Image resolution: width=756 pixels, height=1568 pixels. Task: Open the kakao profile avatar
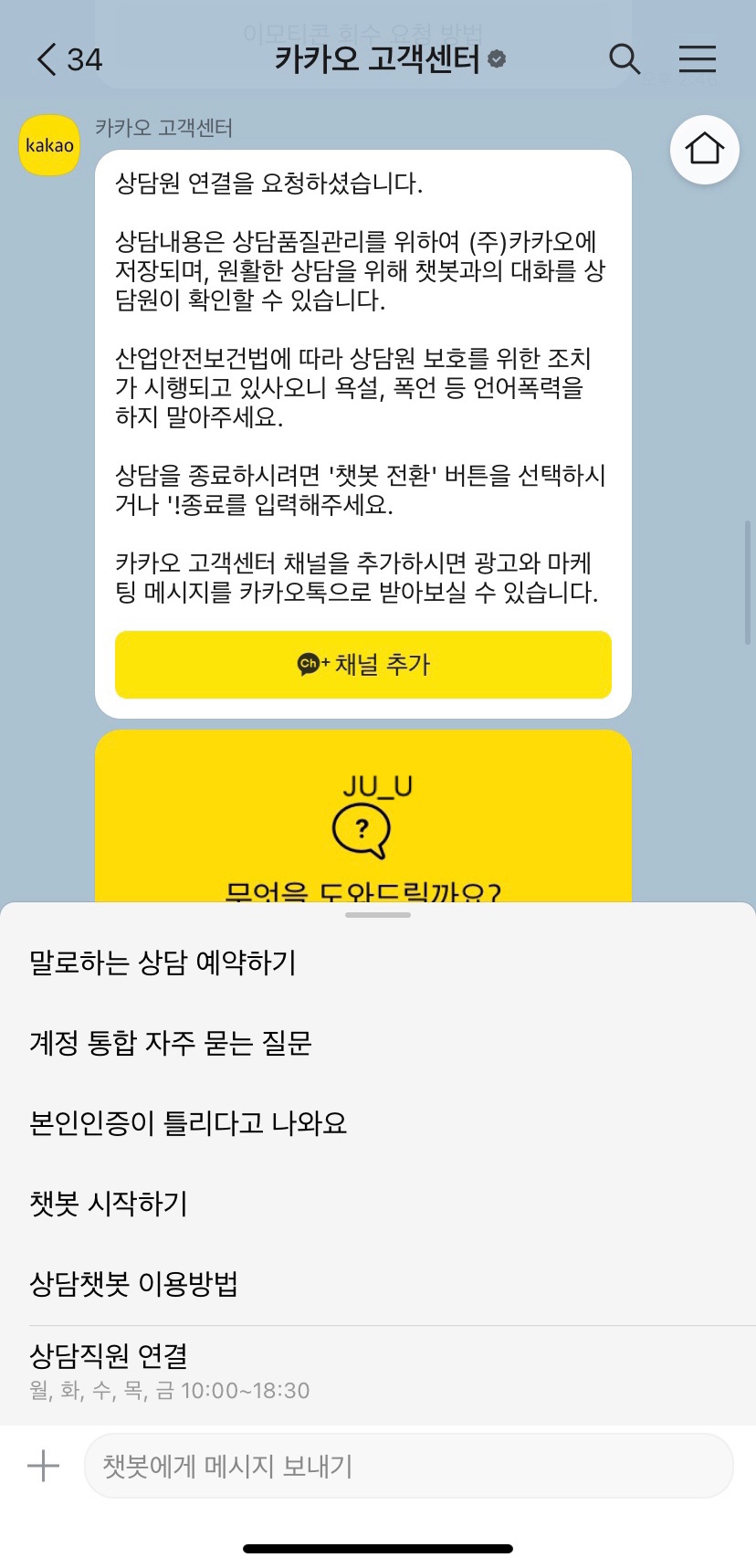pyautogui.click(x=49, y=146)
